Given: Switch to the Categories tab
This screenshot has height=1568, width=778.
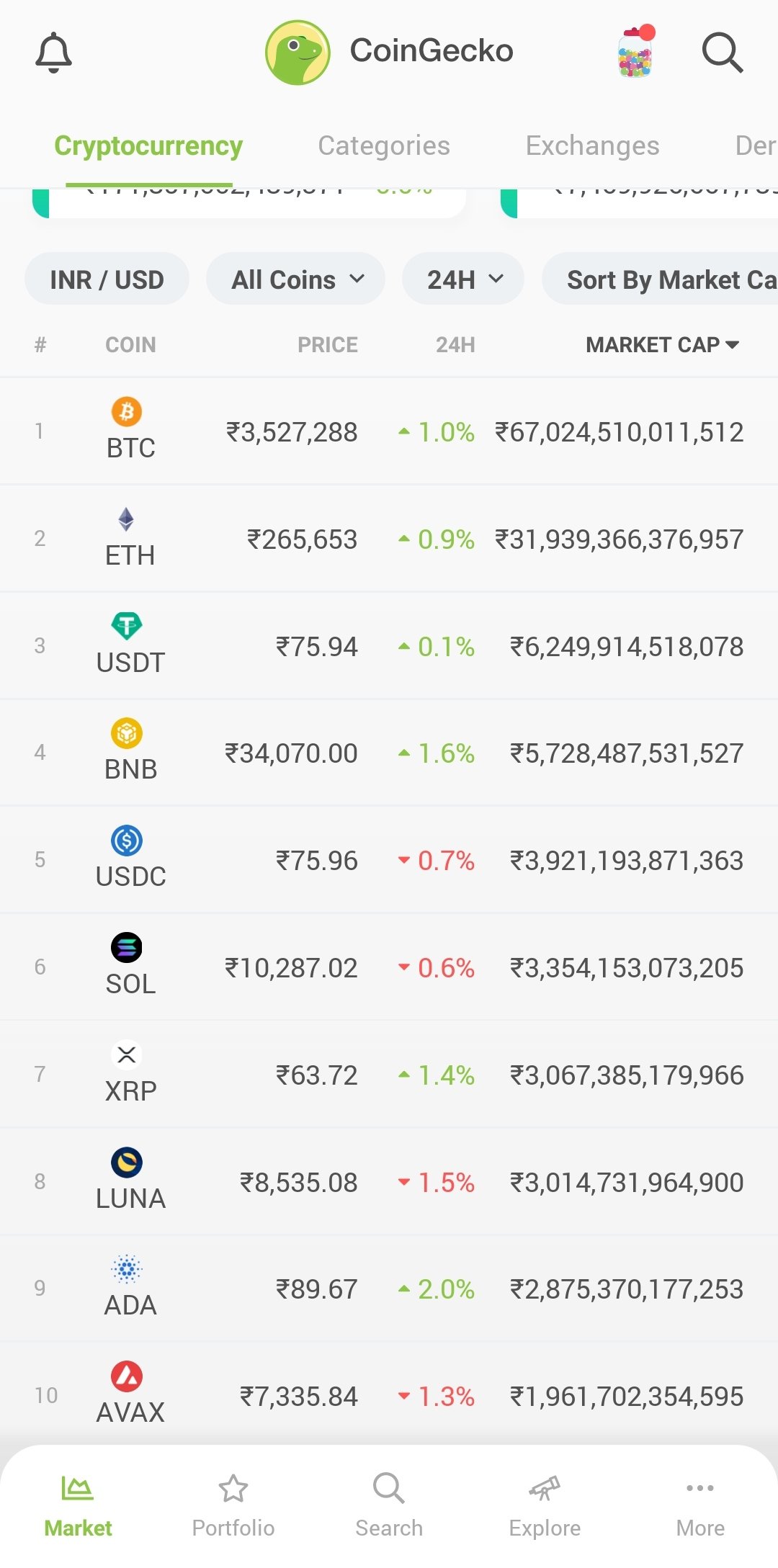Looking at the screenshot, I should 384,145.
